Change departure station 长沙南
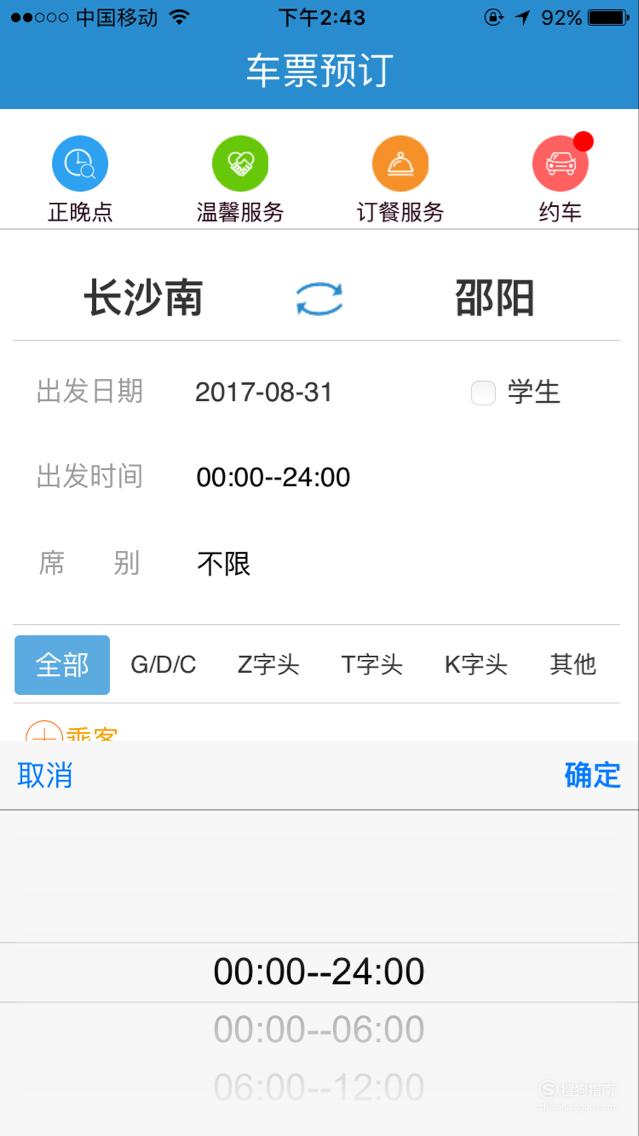This screenshot has height=1136, width=639. pos(143,298)
